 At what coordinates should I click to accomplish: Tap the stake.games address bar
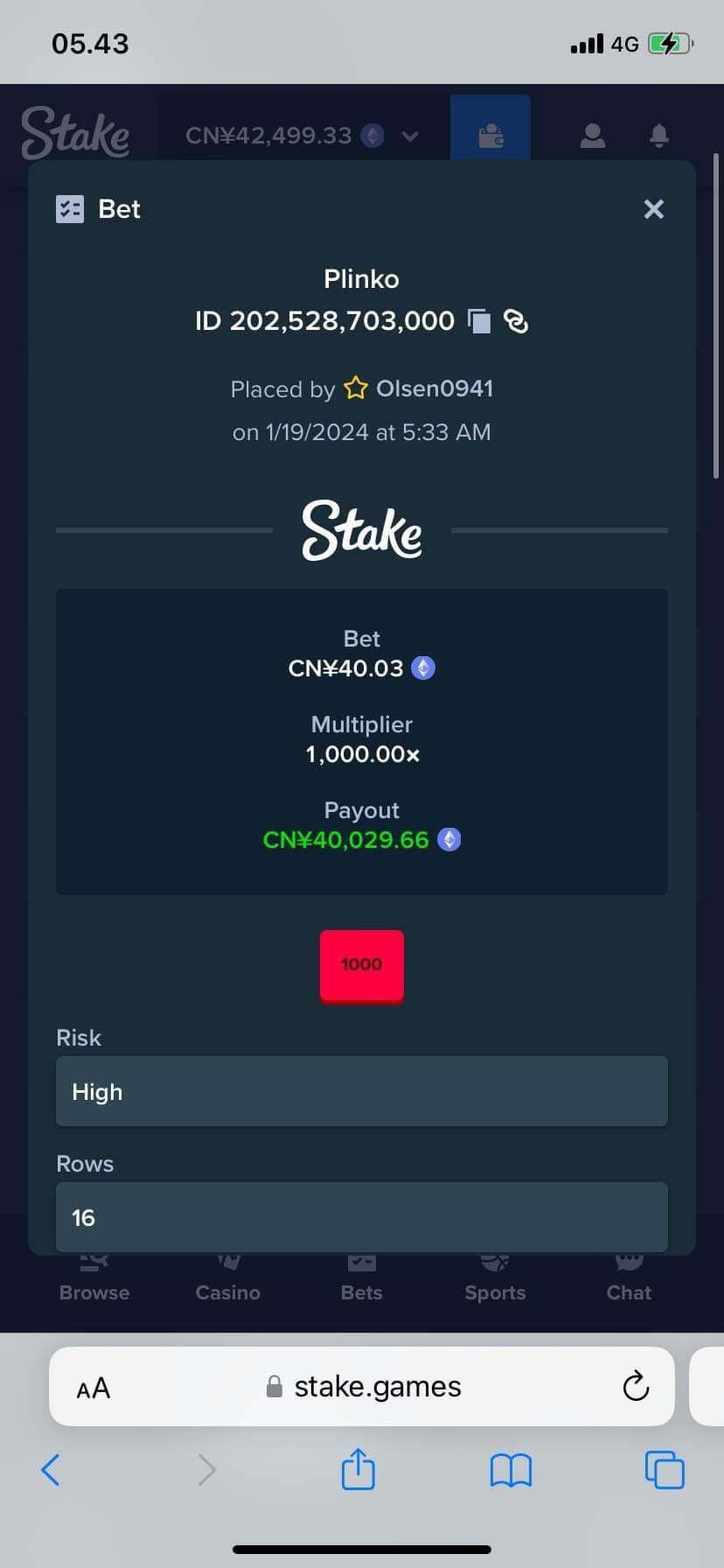click(362, 1386)
